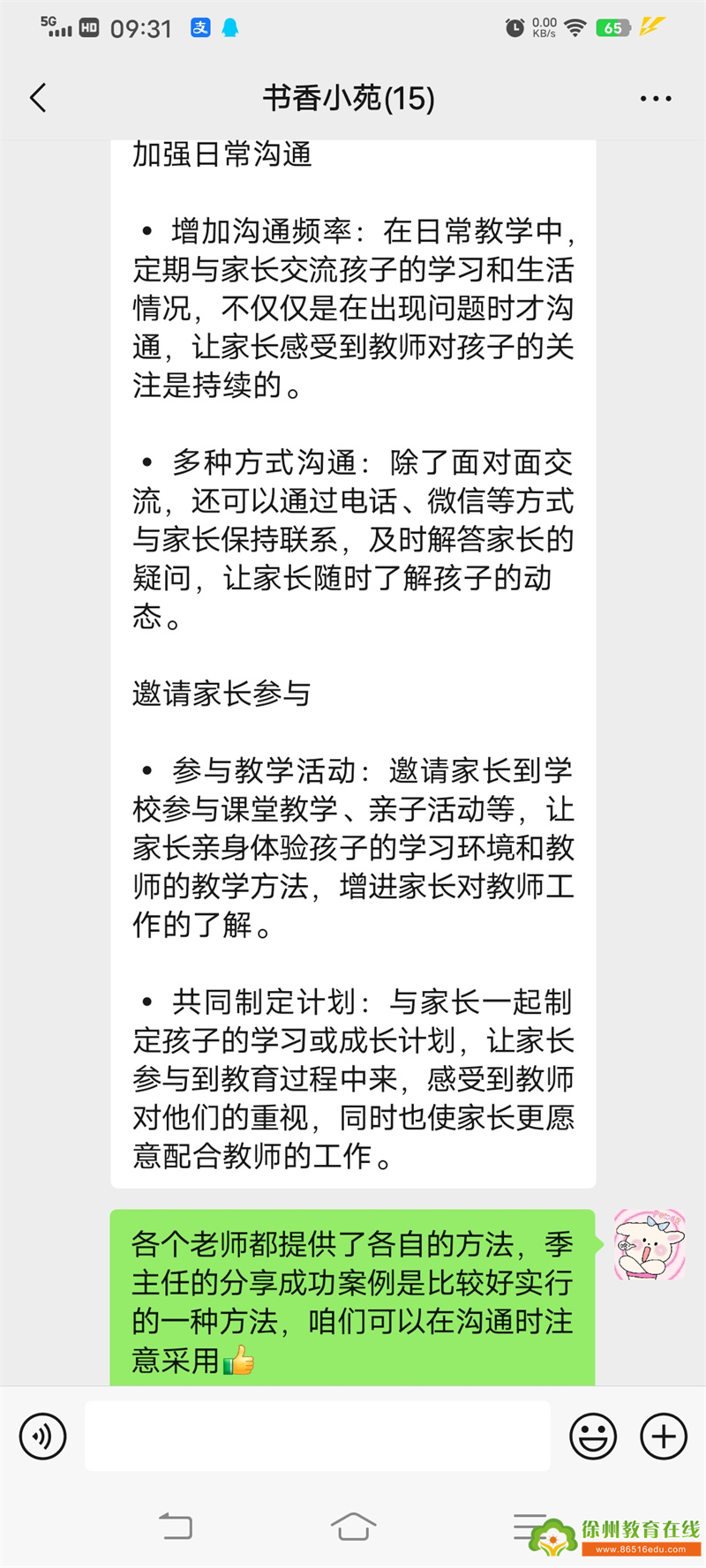Tap the system back button in navigation bar

[176, 1526]
